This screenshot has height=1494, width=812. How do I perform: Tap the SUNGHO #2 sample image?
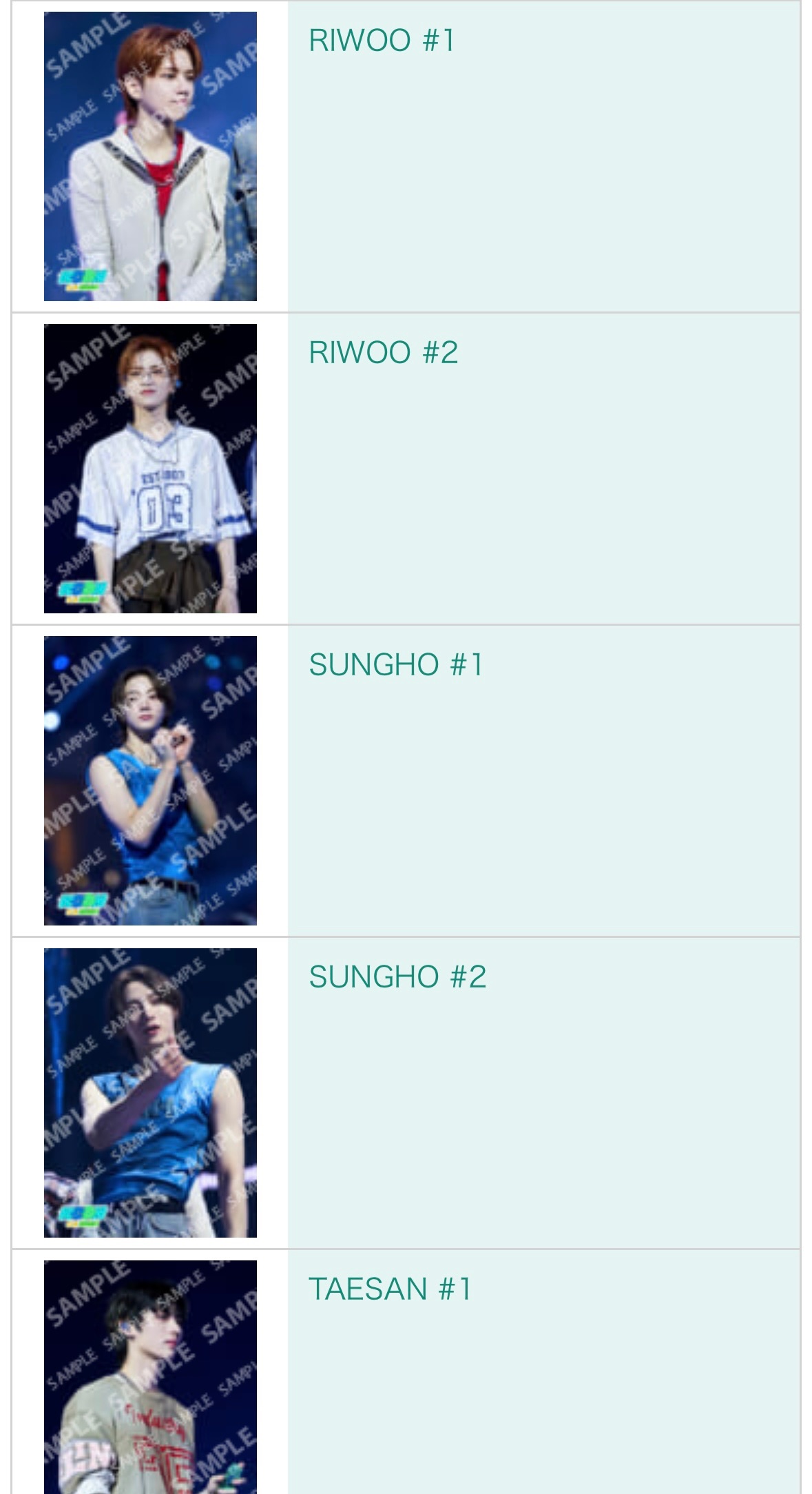coord(150,1092)
